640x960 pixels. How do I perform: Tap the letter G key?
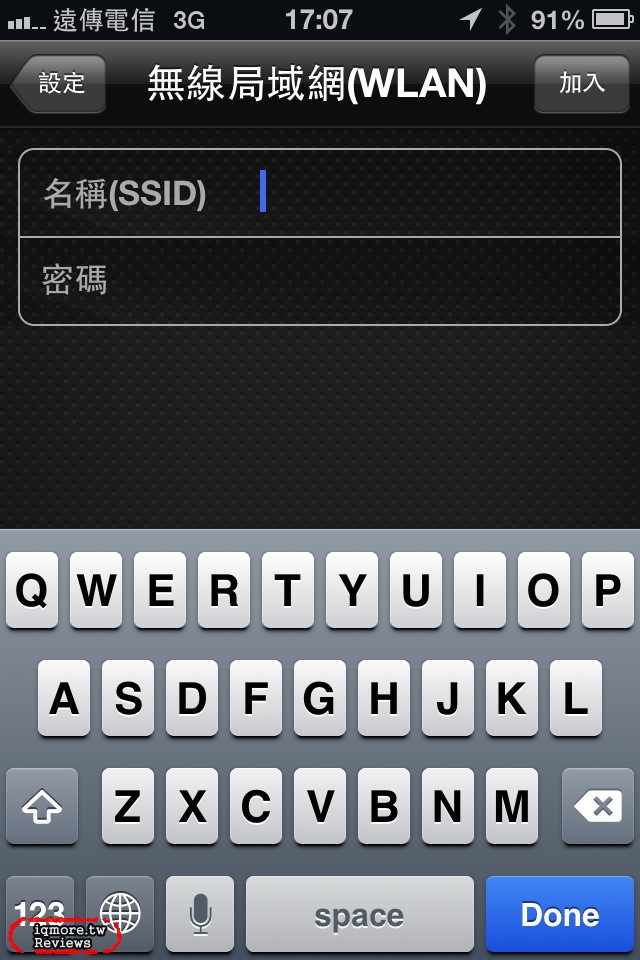tap(319, 699)
